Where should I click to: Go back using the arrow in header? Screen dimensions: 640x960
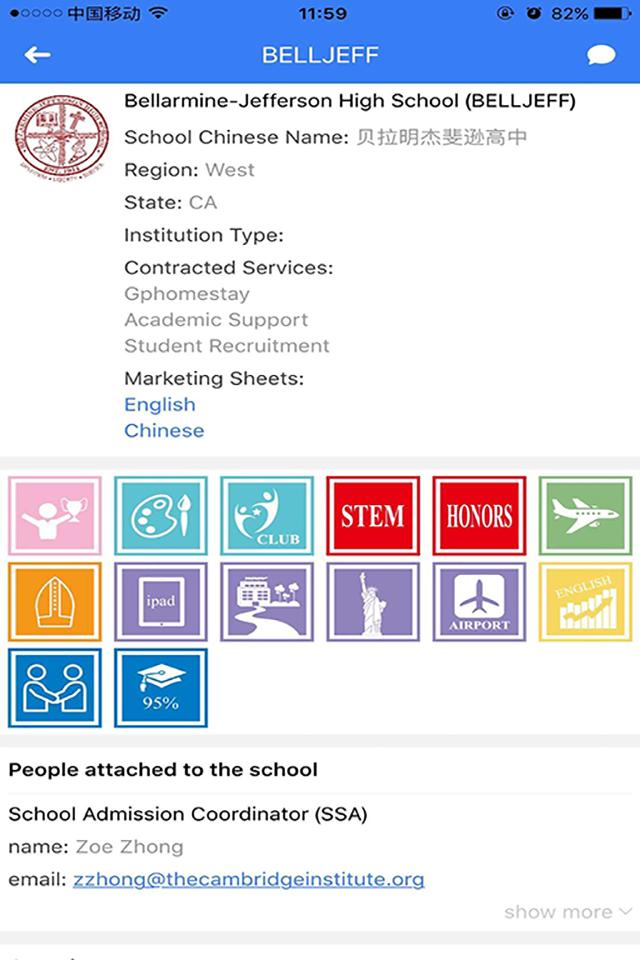(37, 55)
